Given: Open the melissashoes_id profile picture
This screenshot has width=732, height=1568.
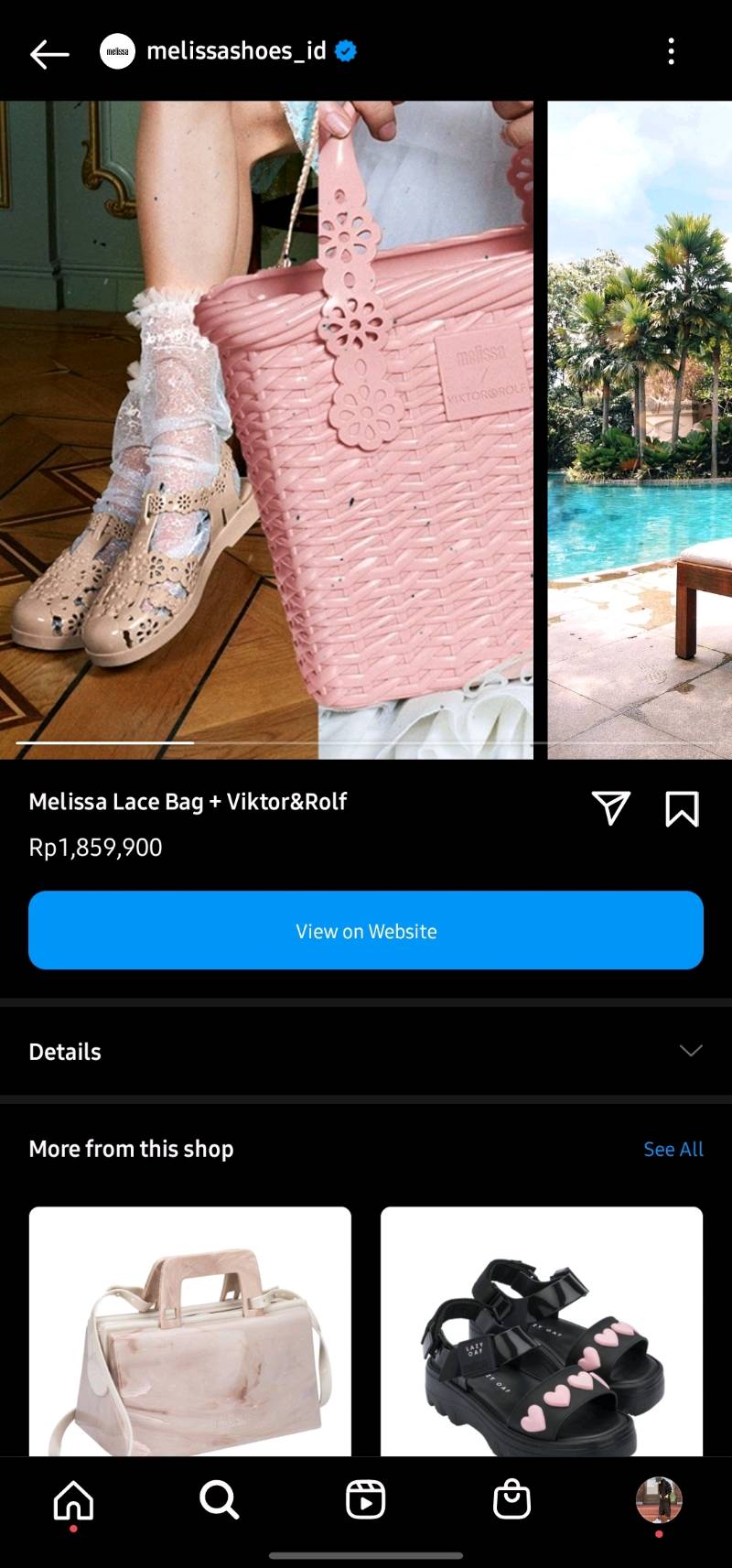Looking at the screenshot, I should (x=117, y=52).
